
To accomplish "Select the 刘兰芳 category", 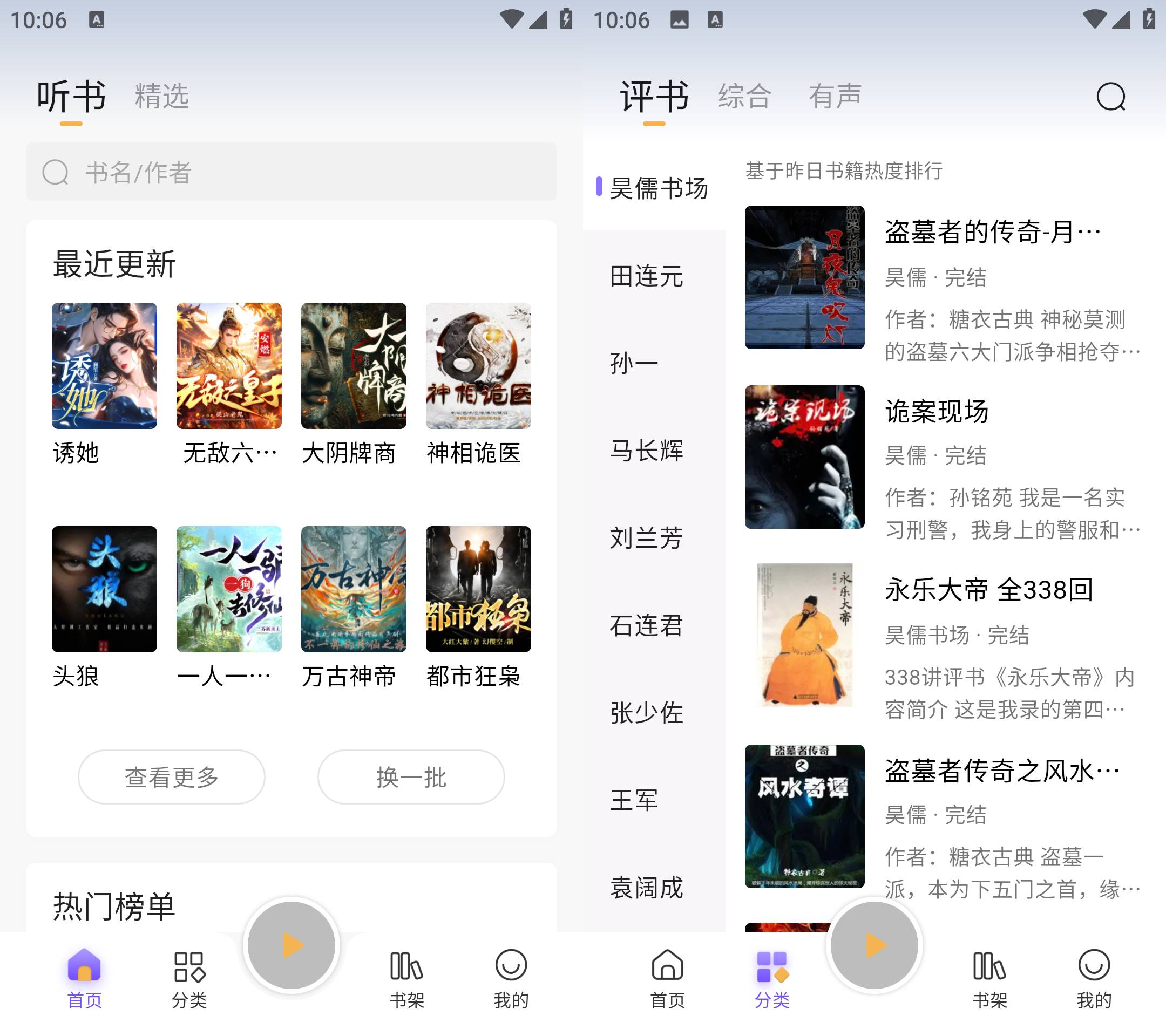I will pos(646,537).
